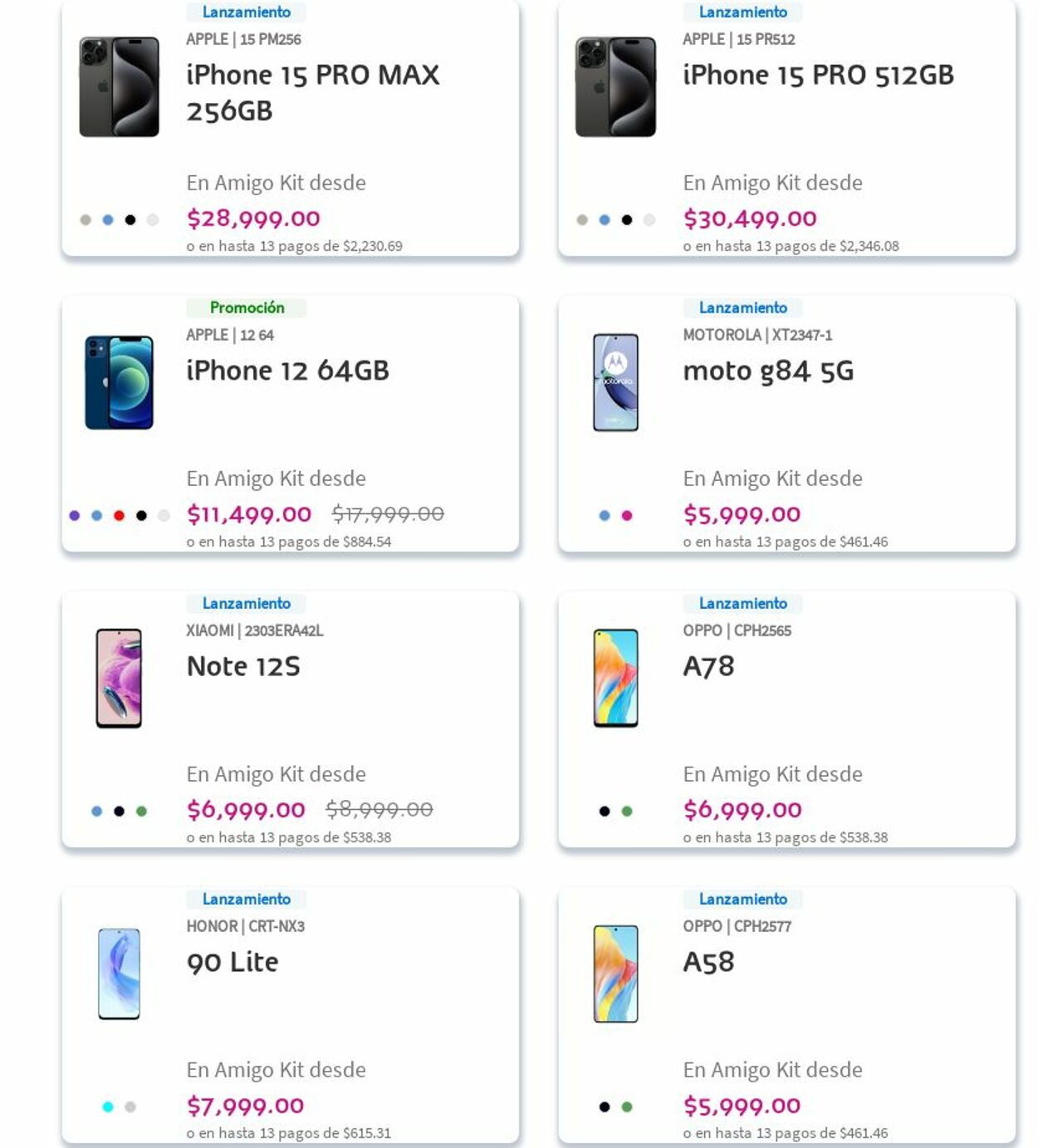The image size is (1038, 1148).
Task: Select the Xiaomi Note 12S card
Action: pos(243,666)
